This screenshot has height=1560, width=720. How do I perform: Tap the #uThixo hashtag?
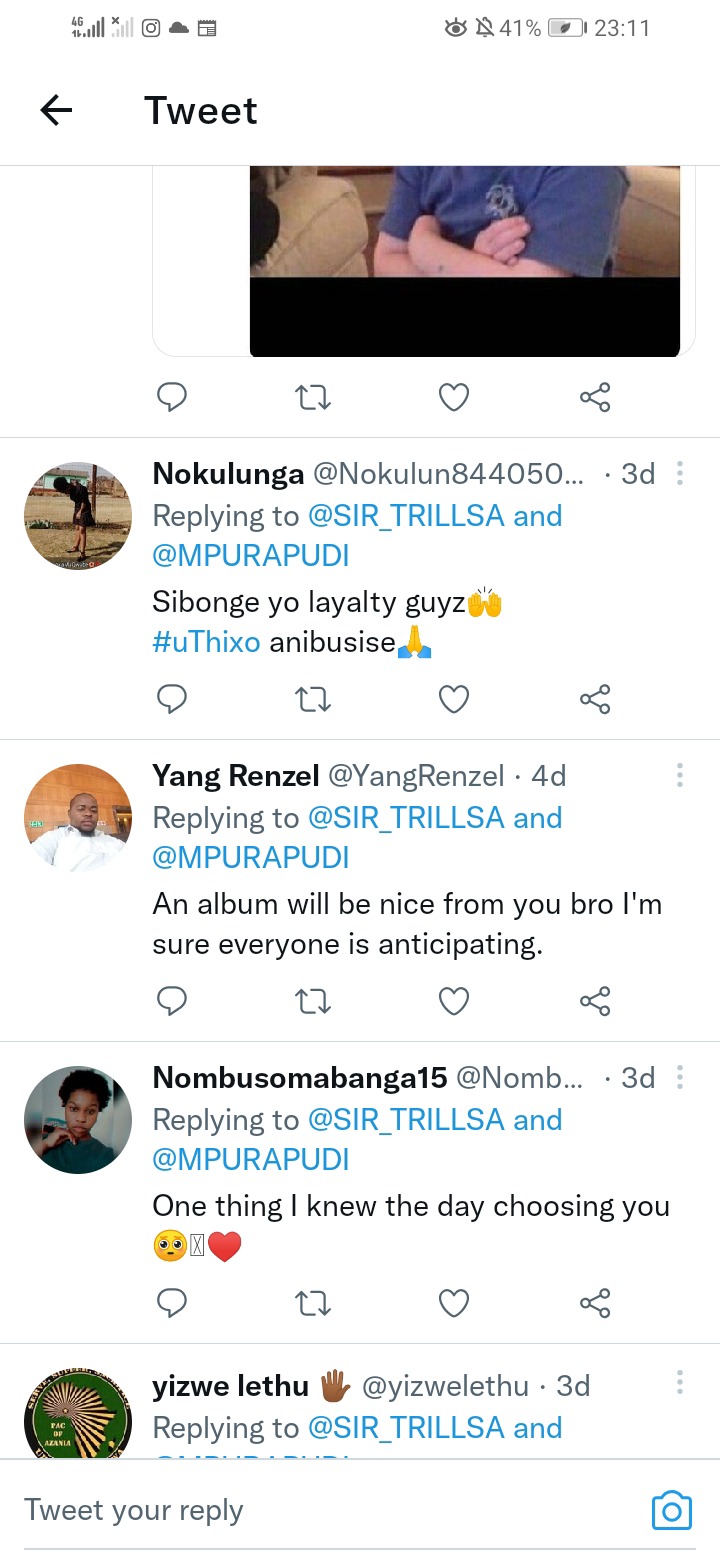(206, 642)
